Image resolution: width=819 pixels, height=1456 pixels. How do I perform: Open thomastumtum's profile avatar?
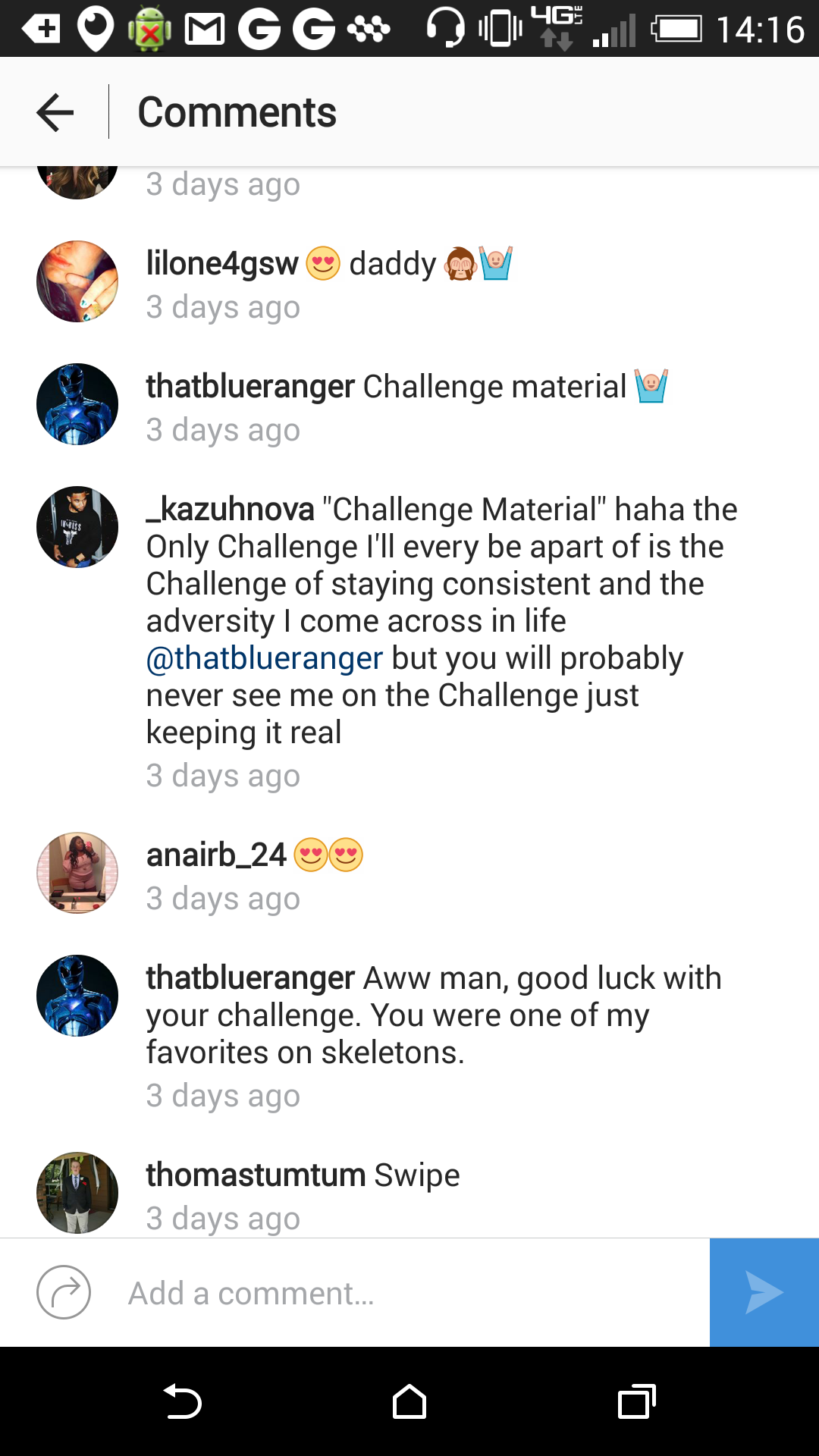point(77,1193)
